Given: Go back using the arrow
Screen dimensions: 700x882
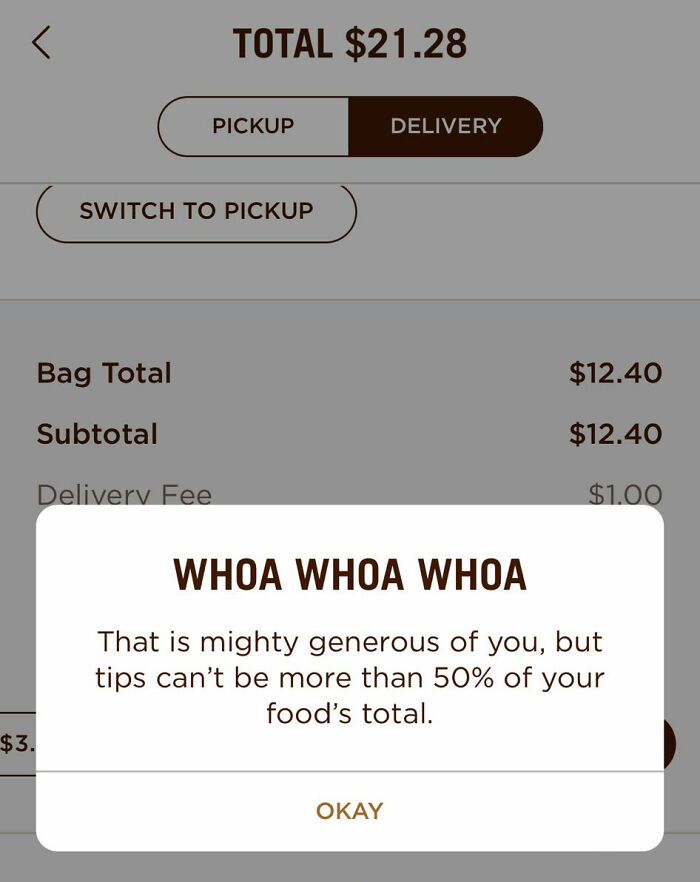Looking at the screenshot, I should tap(41, 43).
